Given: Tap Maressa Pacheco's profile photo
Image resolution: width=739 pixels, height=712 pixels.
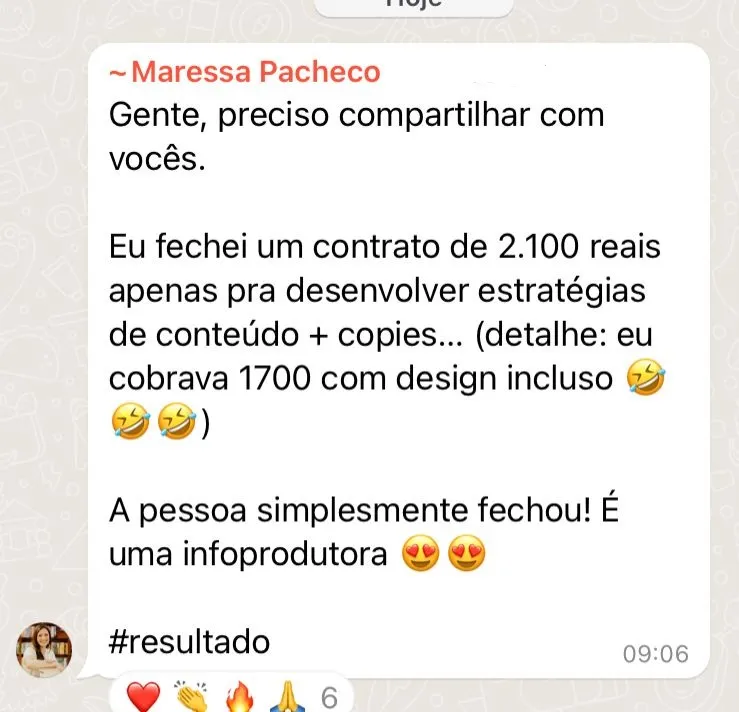Looking at the screenshot, I should coord(44,649).
